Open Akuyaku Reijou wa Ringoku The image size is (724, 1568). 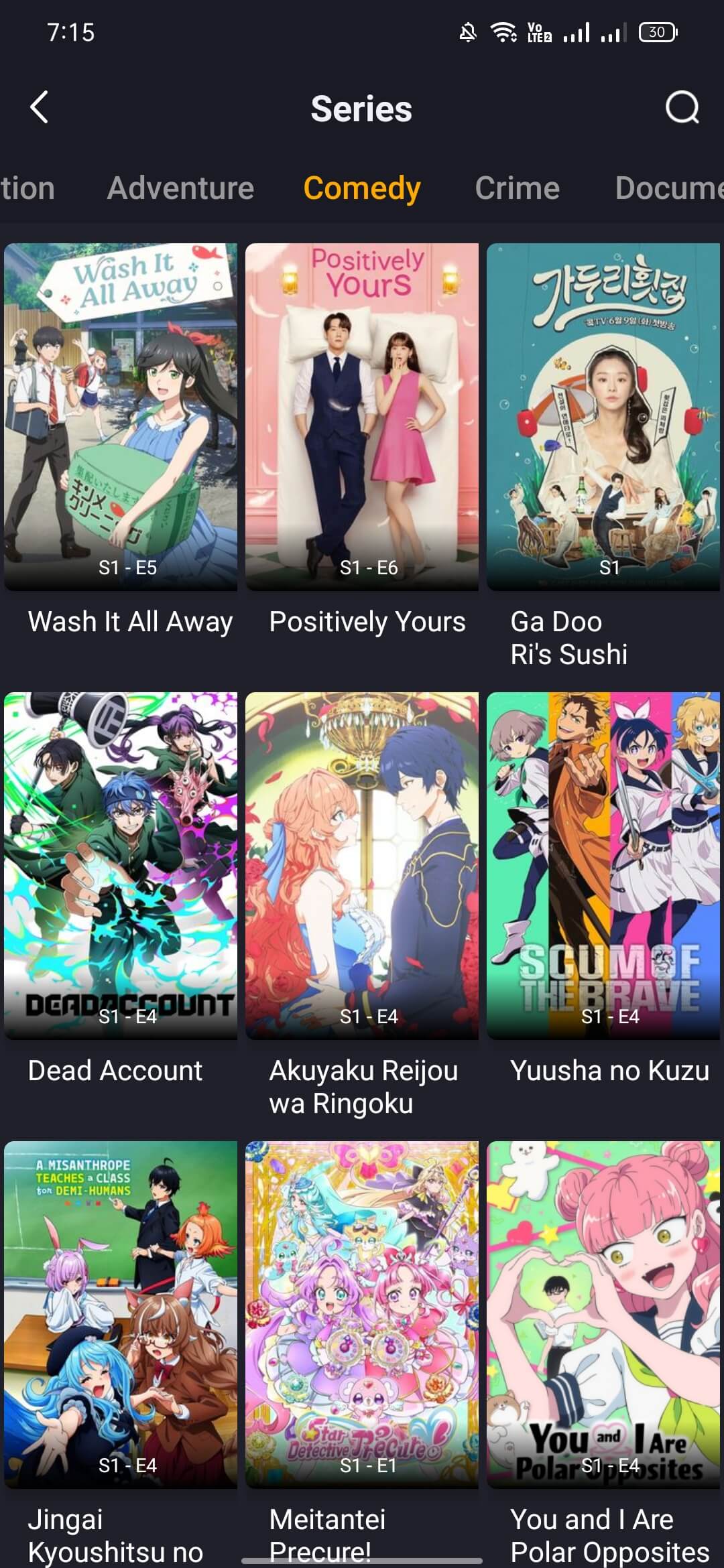[362, 866]
